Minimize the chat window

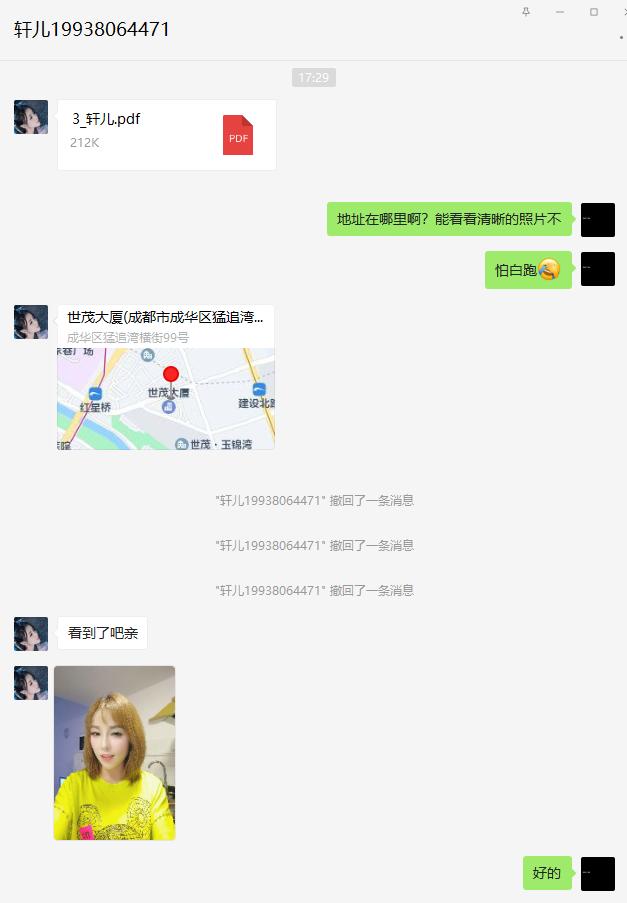(x=560, y=11)
